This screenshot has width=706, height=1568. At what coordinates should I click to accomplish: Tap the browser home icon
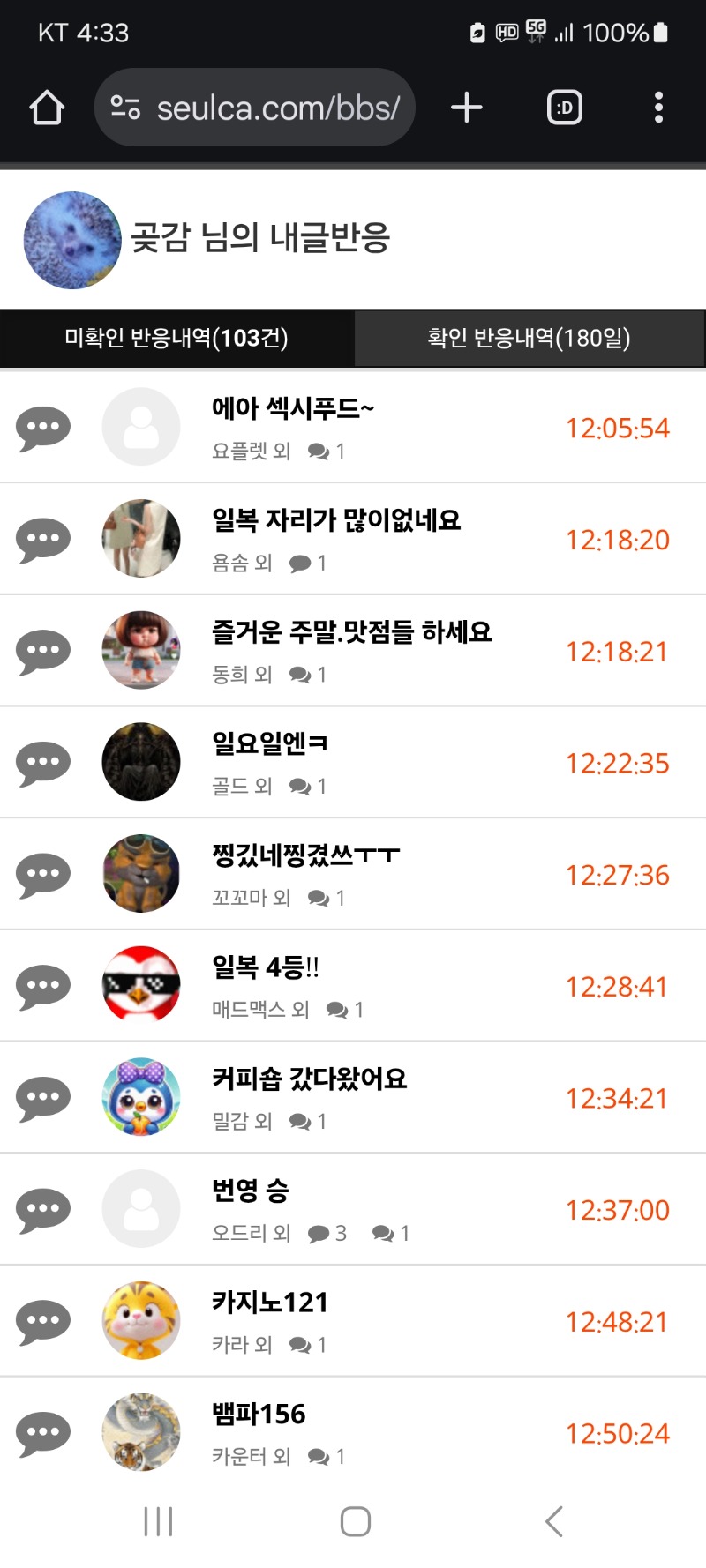pos(47,108)
